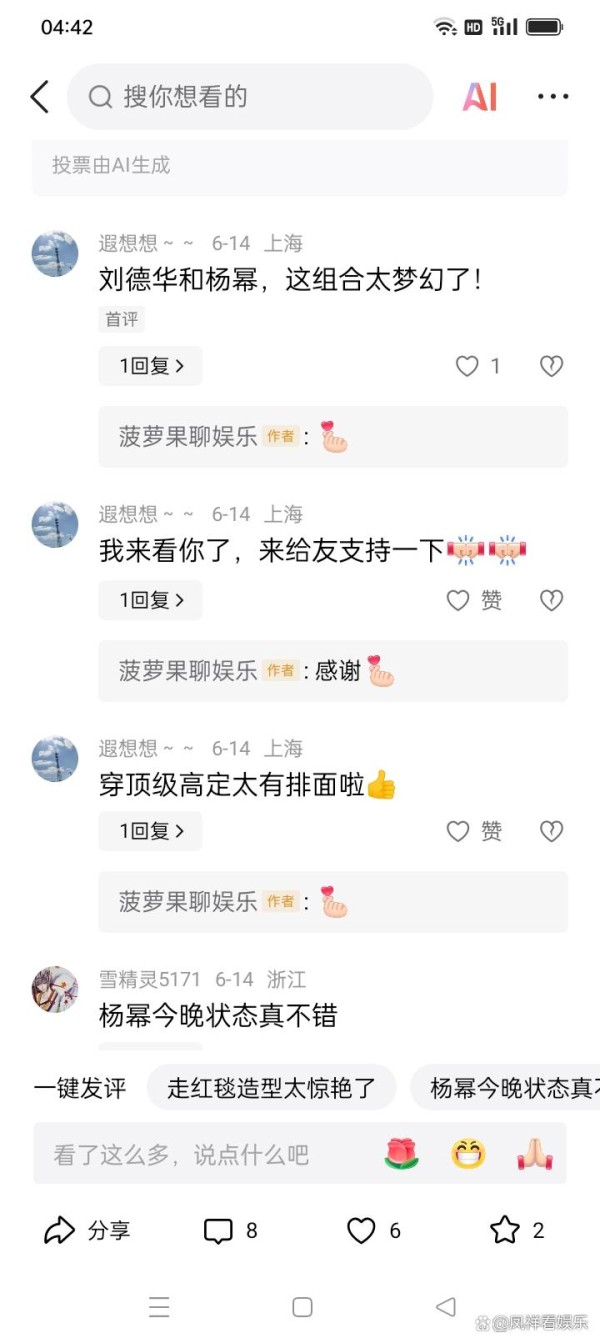The image size is (600, 1343).
Task: Like the 刘德华和杨幂，这组合太梦幻了 comment
Action: [x=468, y=366]
